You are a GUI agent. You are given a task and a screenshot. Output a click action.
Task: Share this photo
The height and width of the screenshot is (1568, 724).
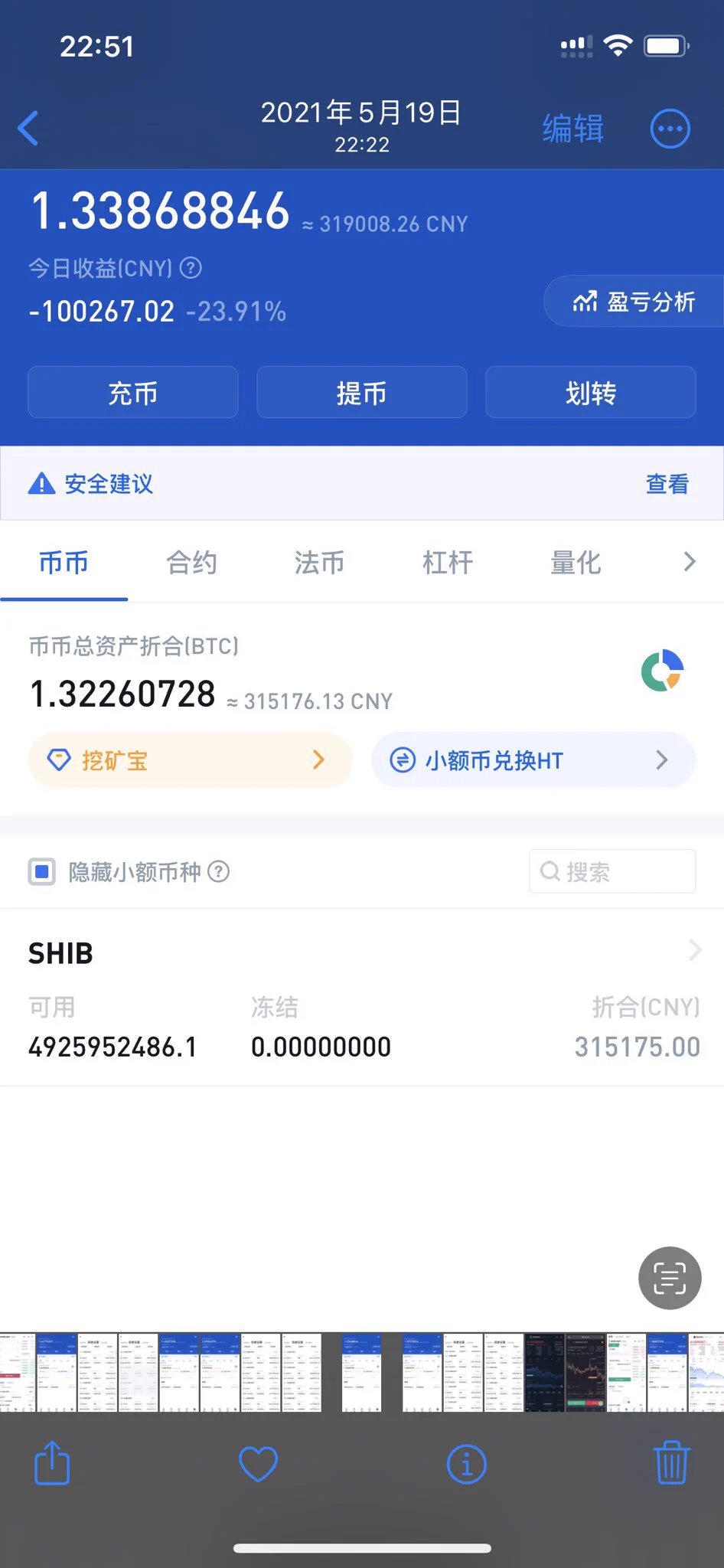coord(52,1463)
